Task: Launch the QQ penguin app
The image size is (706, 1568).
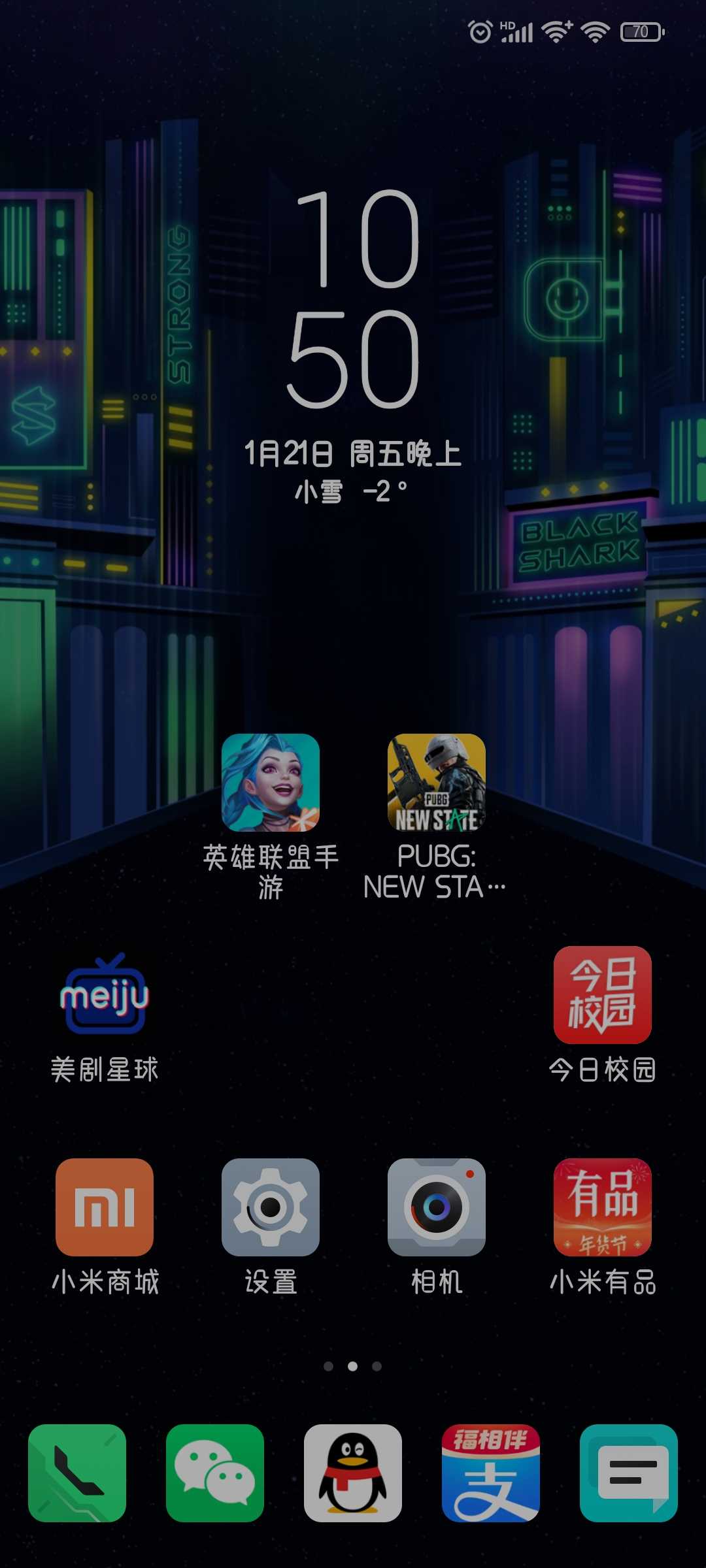Action: tap(353, 1473)
